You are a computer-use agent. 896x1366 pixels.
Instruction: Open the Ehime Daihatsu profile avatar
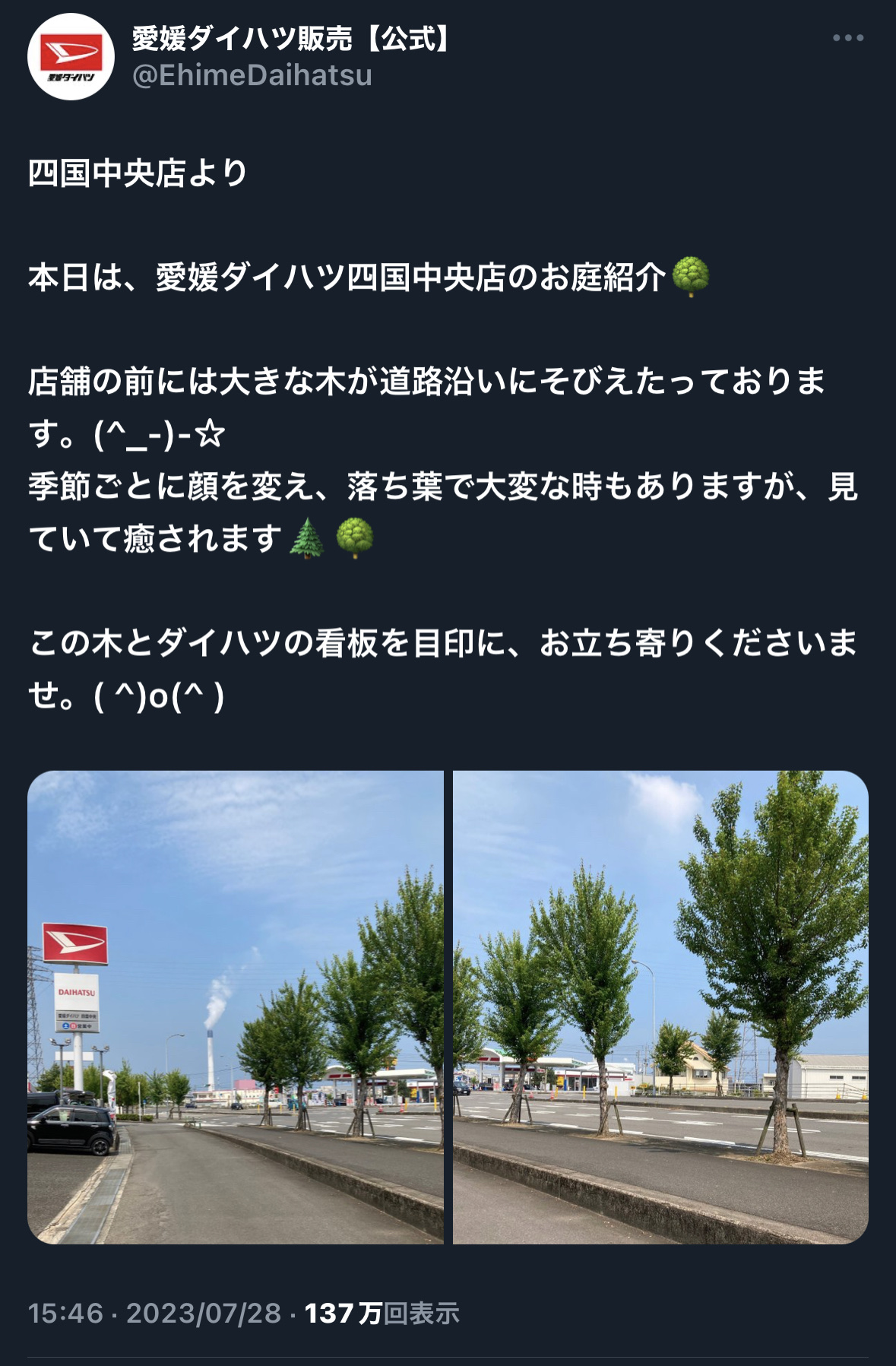pyautogui.click(x=71, y=57)
